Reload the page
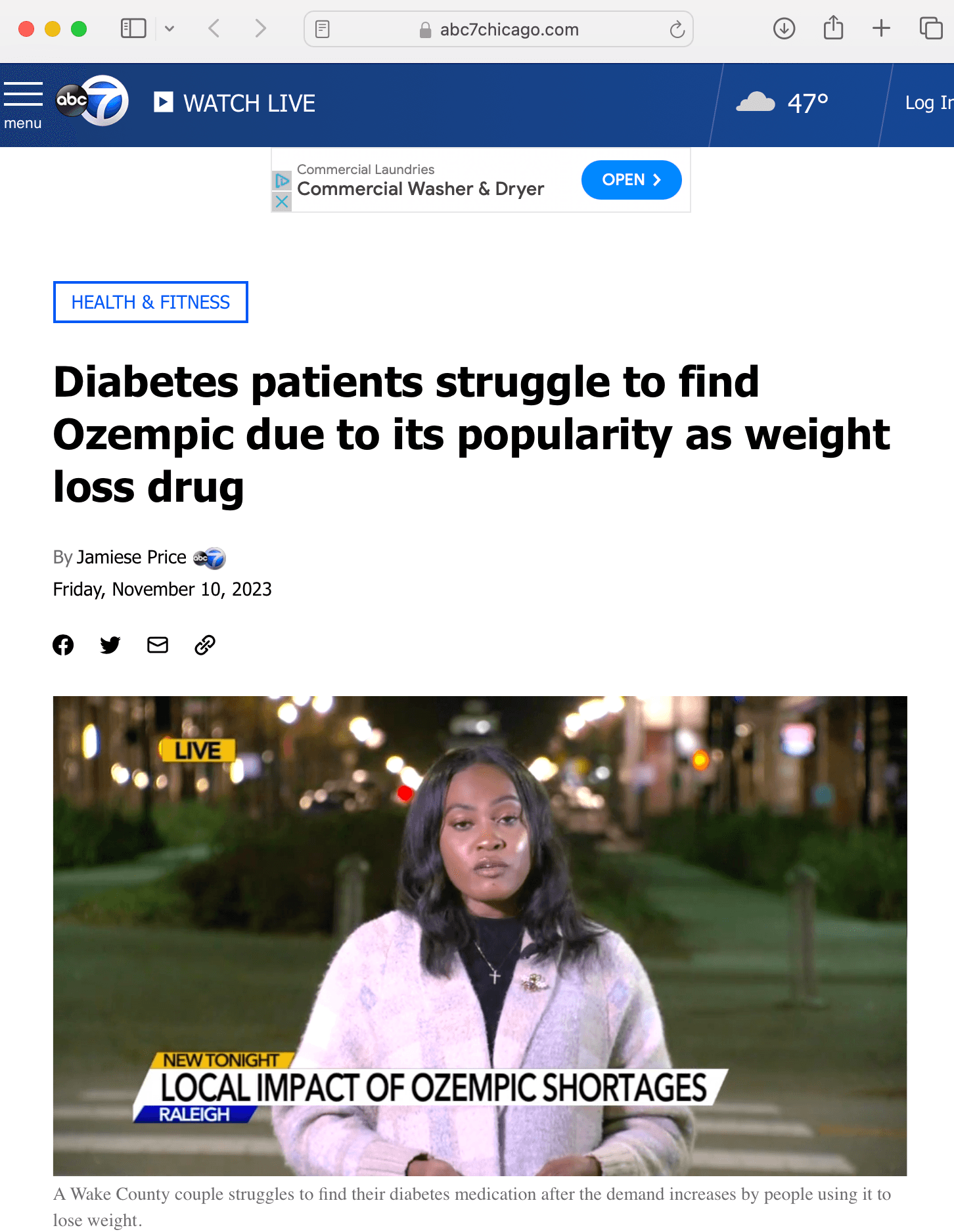The width and height of the screenshot is (954, 1232). [x=677, y=30]
